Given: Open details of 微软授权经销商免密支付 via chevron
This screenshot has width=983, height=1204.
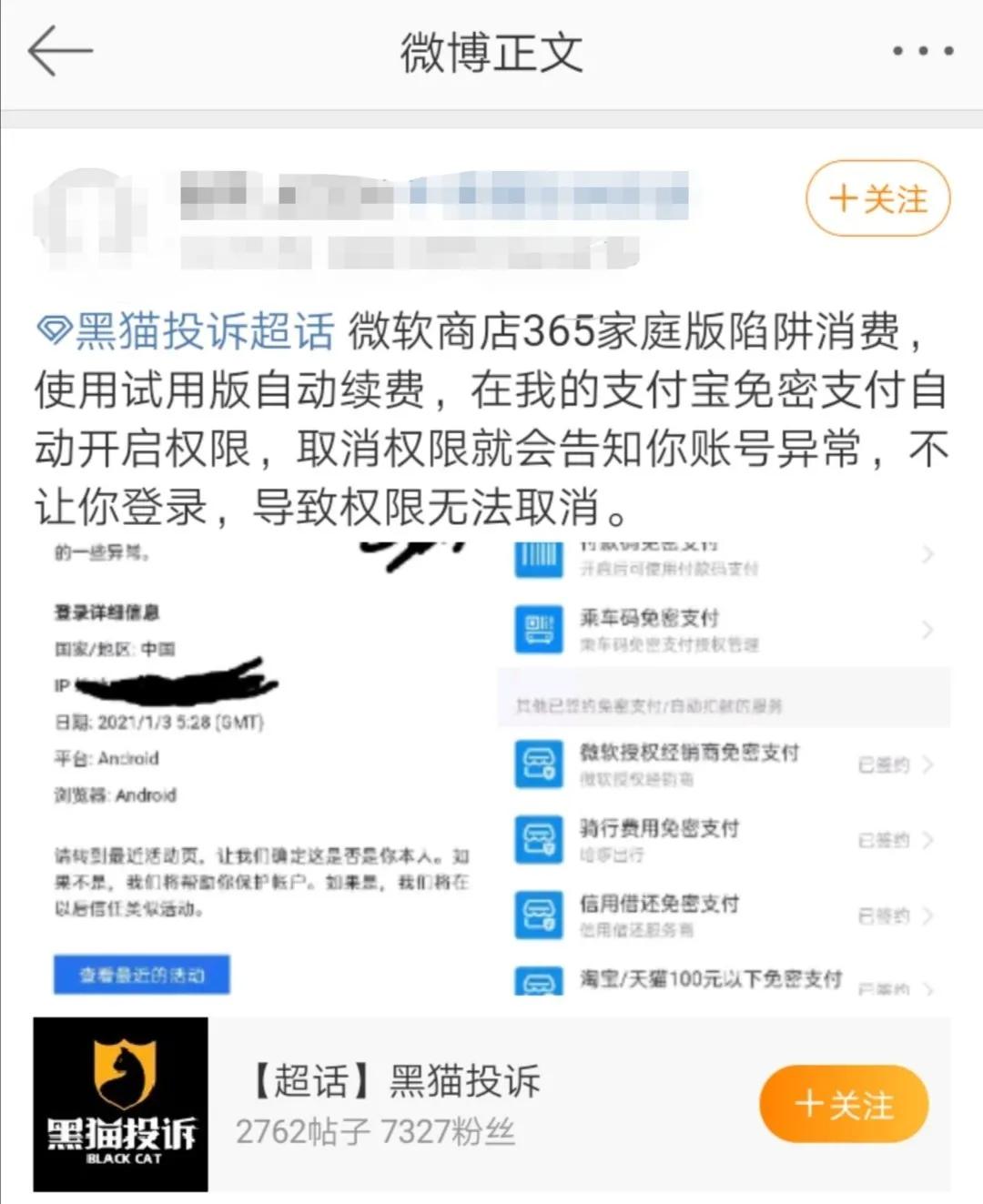Looking at the screenshot, I should point(929,764).
